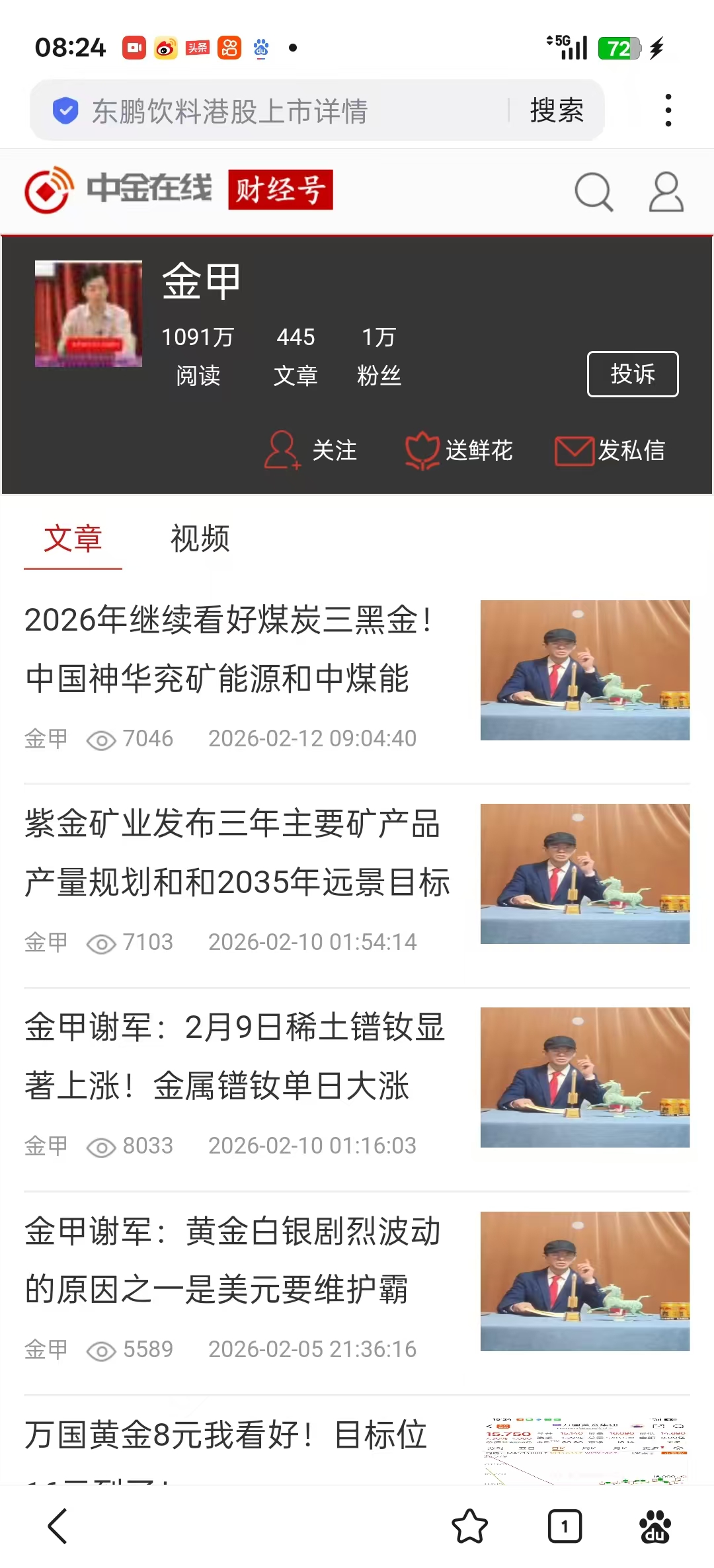Open the Baidu paw home button
This screenshot has width=714, height=1568.
(x=654, y=1526)
